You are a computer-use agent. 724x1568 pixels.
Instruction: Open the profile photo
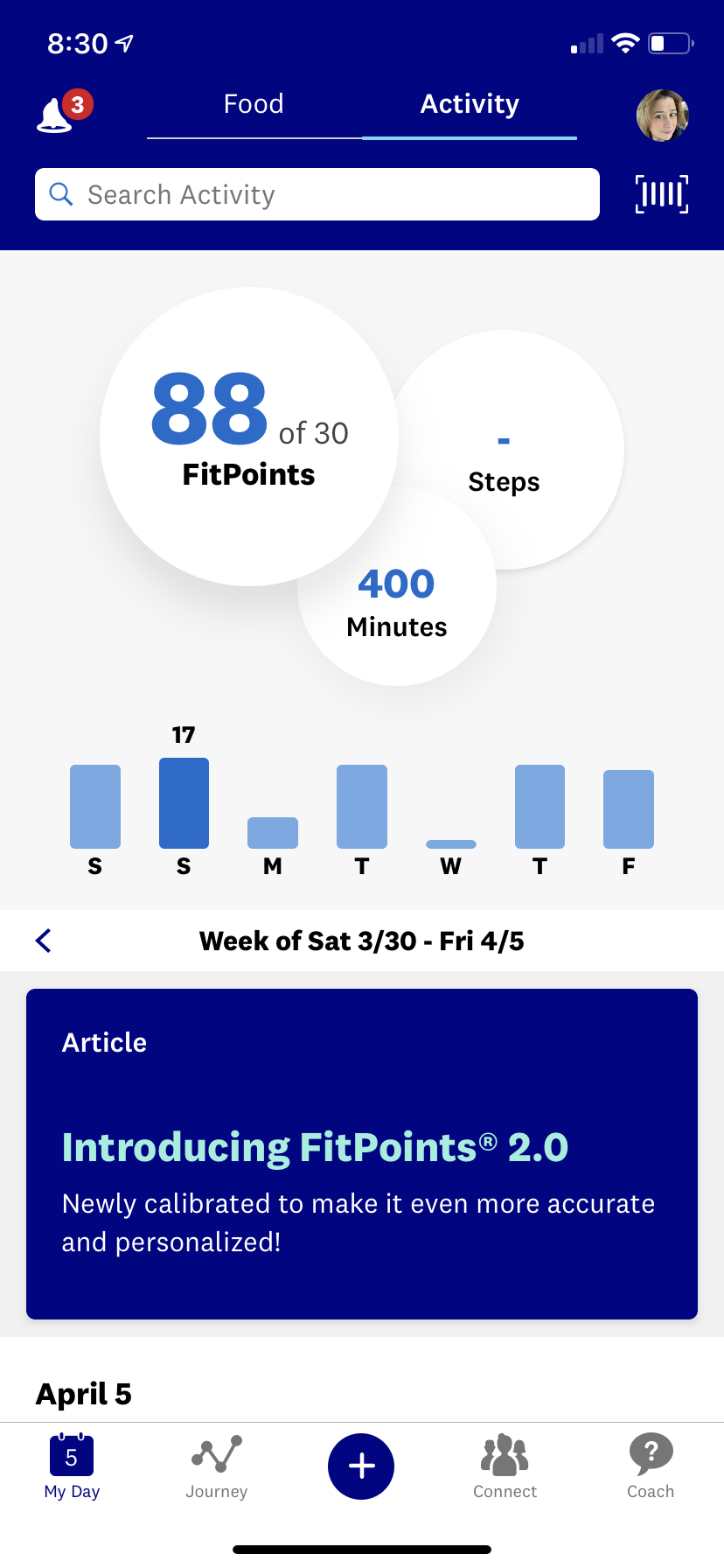(662, 115)
